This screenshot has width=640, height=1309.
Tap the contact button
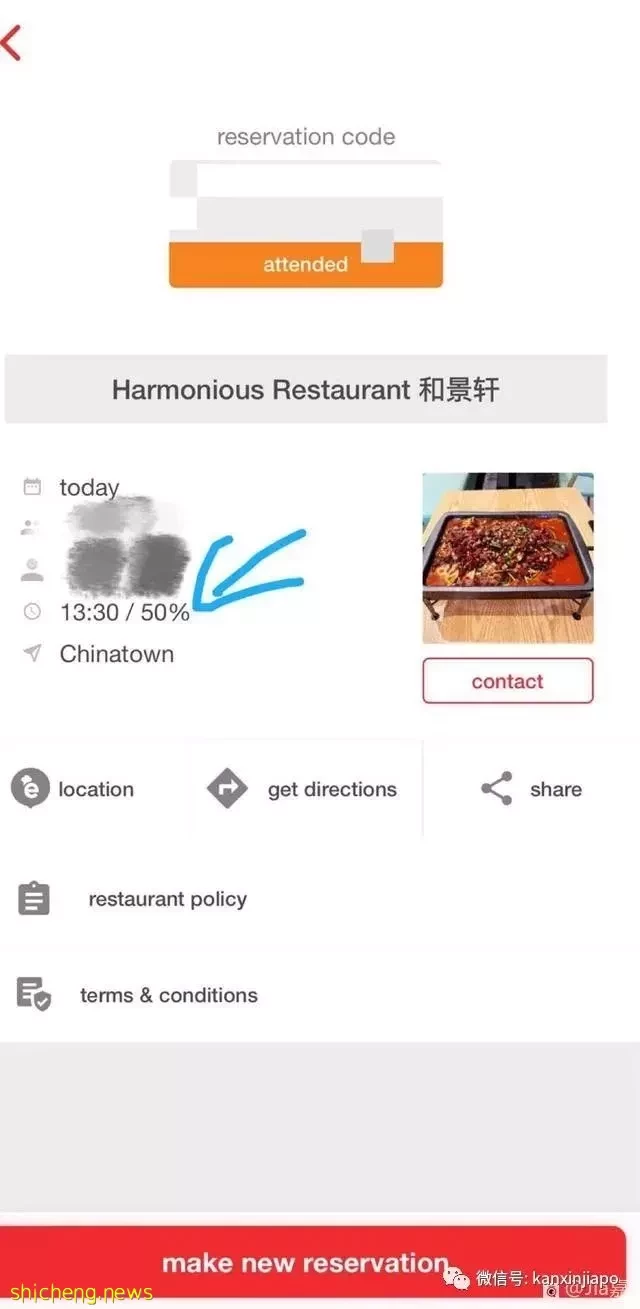coord(507,681)
